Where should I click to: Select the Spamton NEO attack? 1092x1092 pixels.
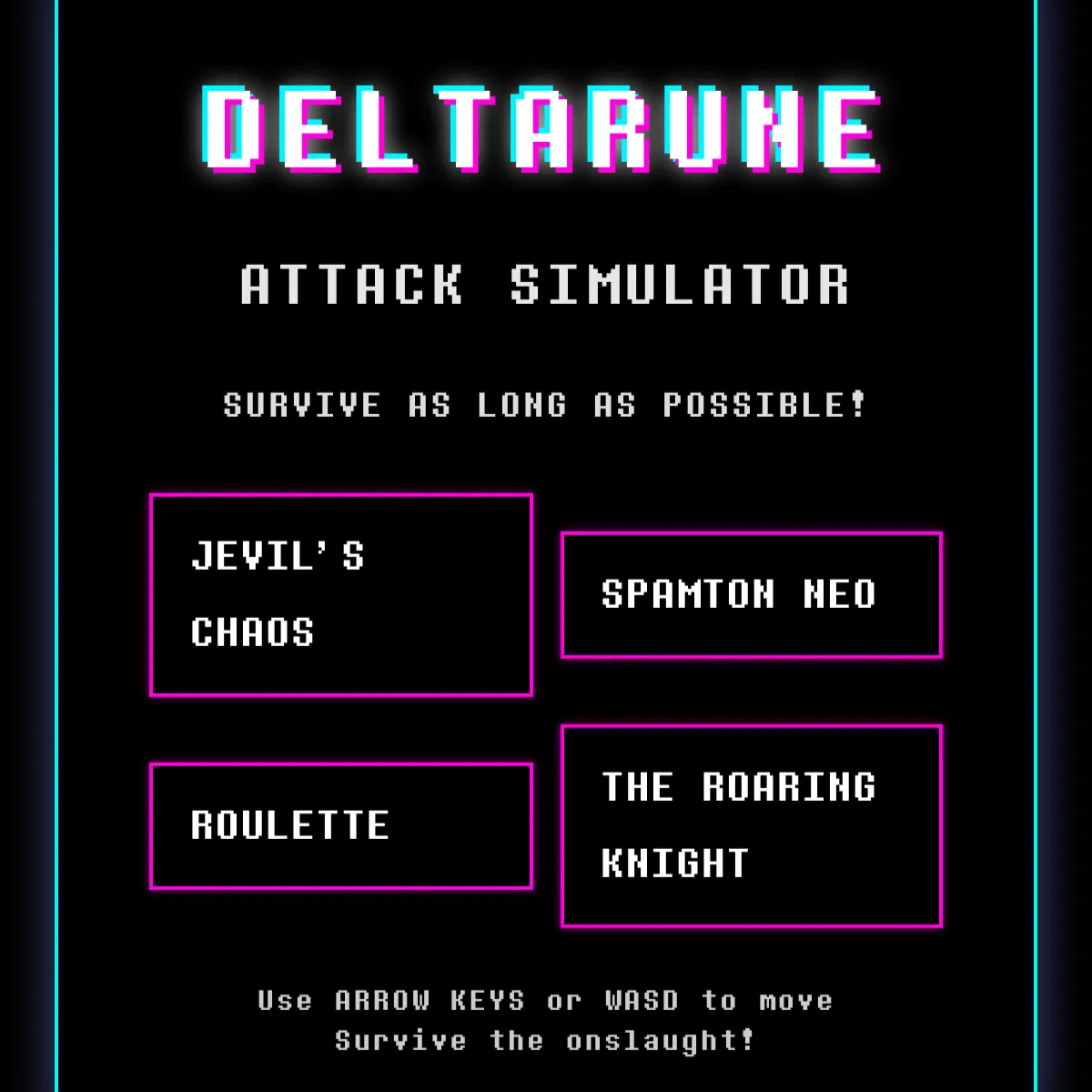(752, 595)
